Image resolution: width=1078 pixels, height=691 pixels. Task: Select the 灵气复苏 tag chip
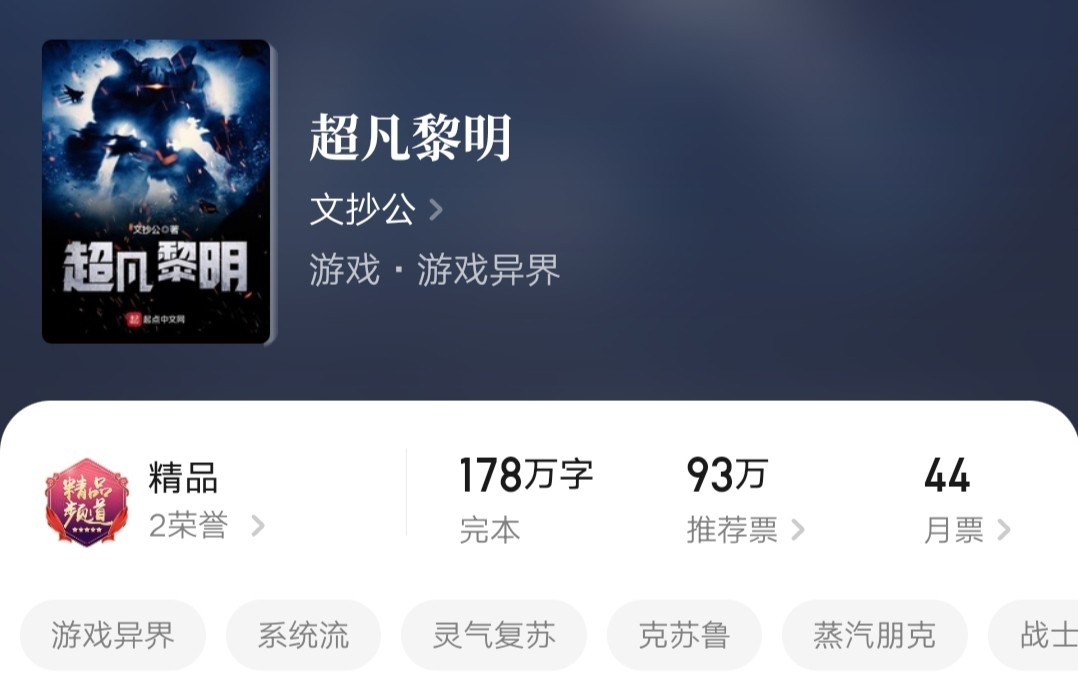(494, 635)
